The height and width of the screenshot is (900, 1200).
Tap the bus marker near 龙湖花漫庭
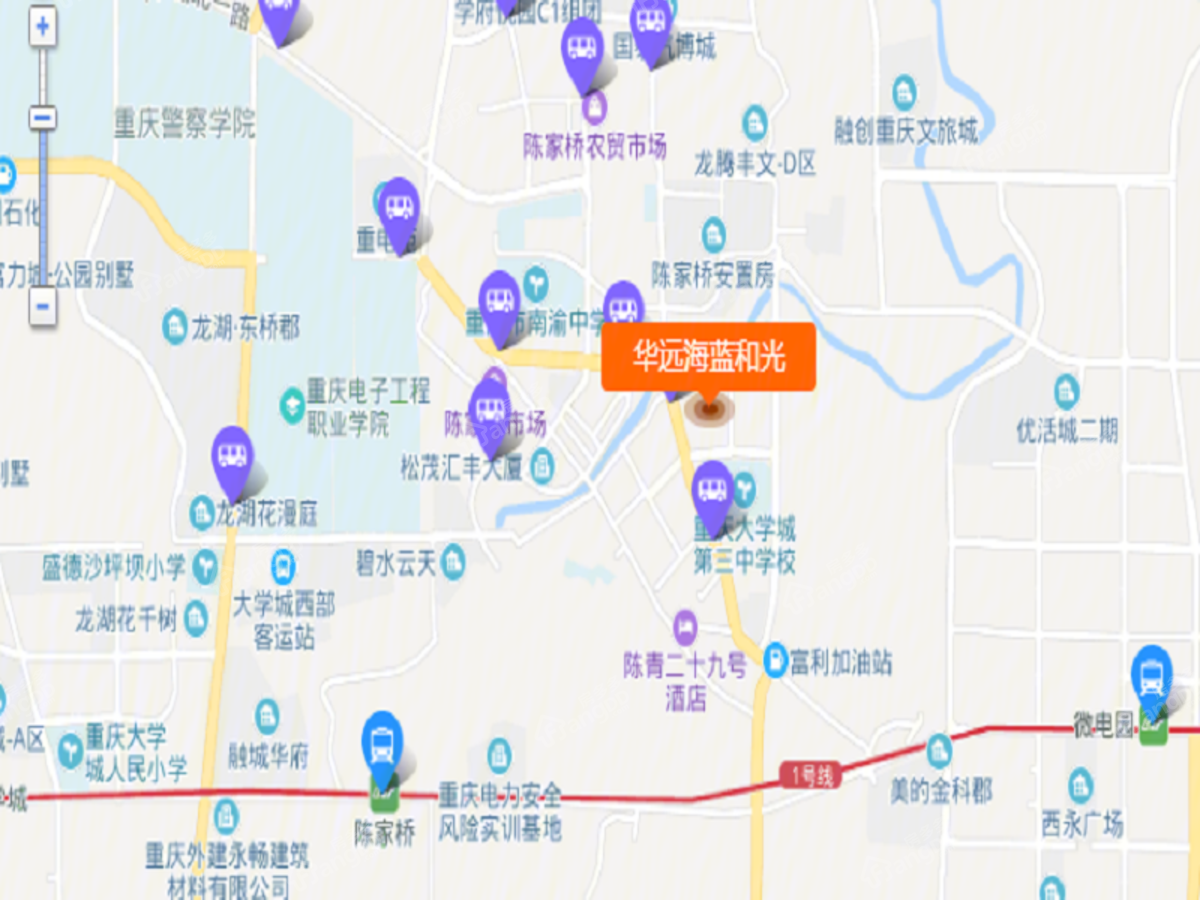[233, 458]
